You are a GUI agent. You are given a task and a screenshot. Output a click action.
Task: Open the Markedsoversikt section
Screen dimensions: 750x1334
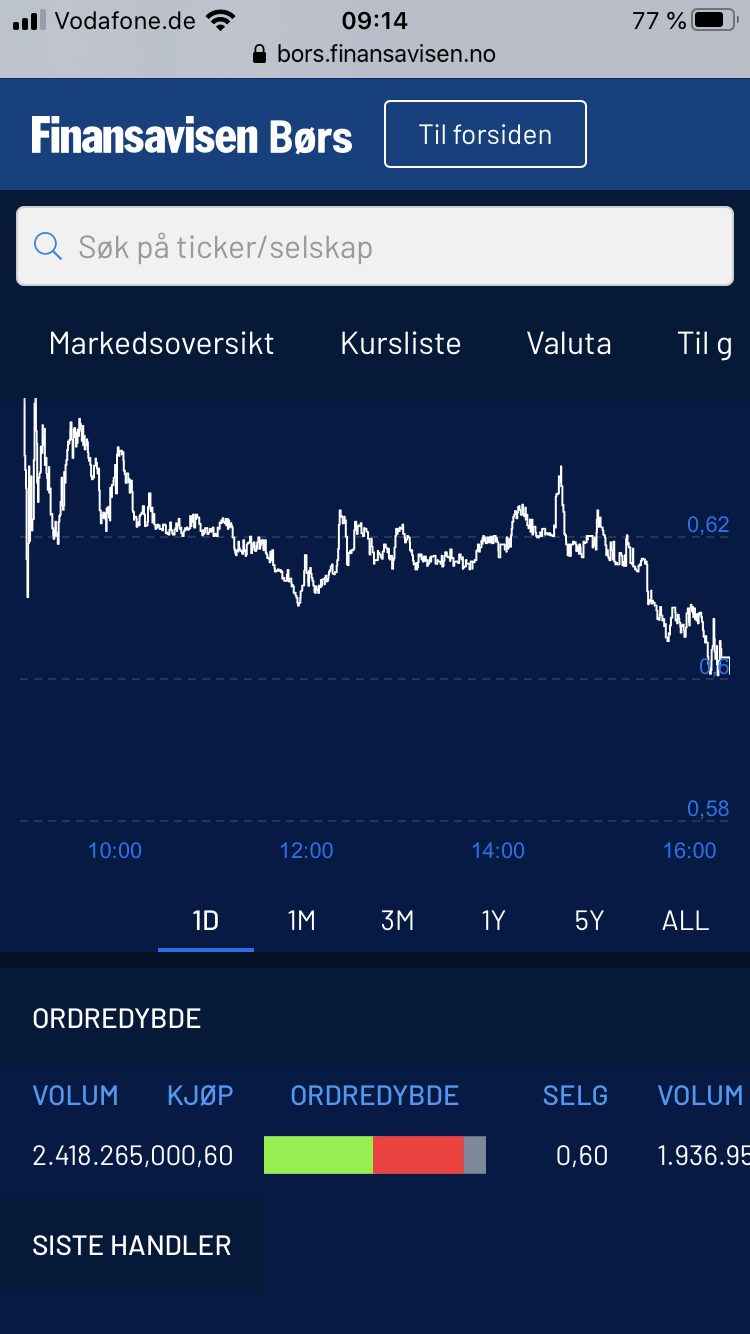(161, 344)
